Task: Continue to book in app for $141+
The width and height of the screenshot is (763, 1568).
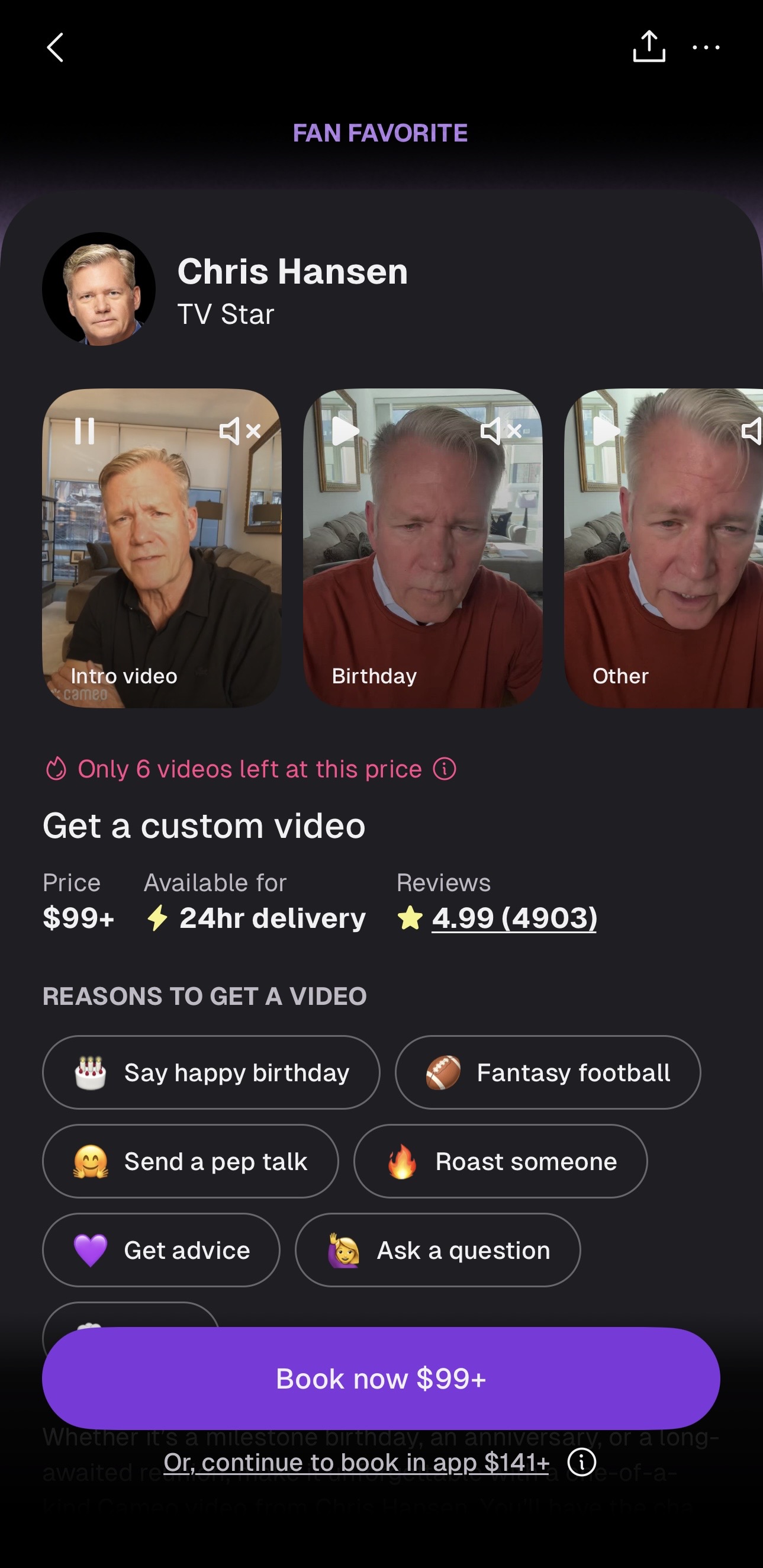Action: click(x=356, y=1462)
